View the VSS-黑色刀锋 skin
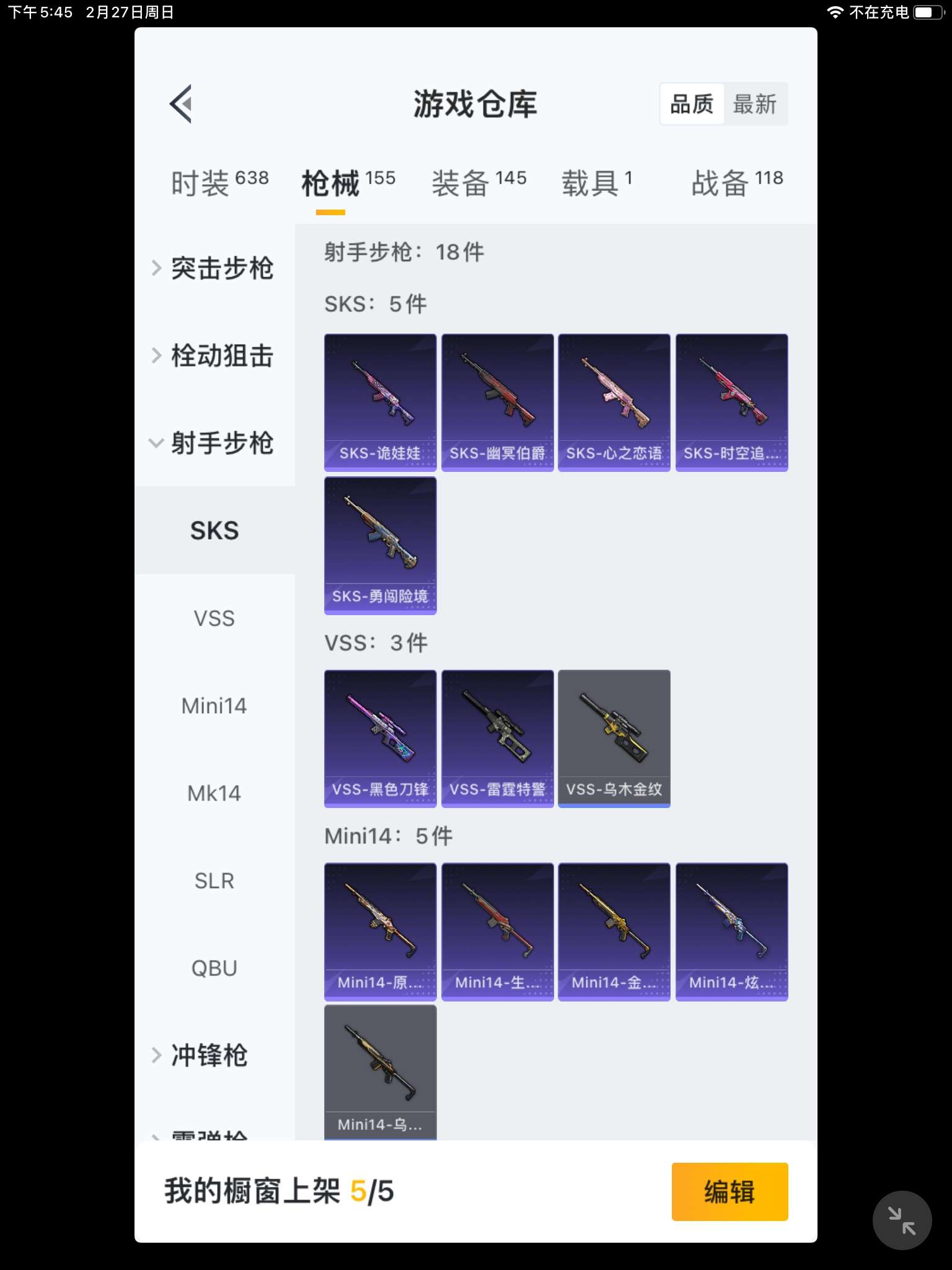 tap(380, 738)
